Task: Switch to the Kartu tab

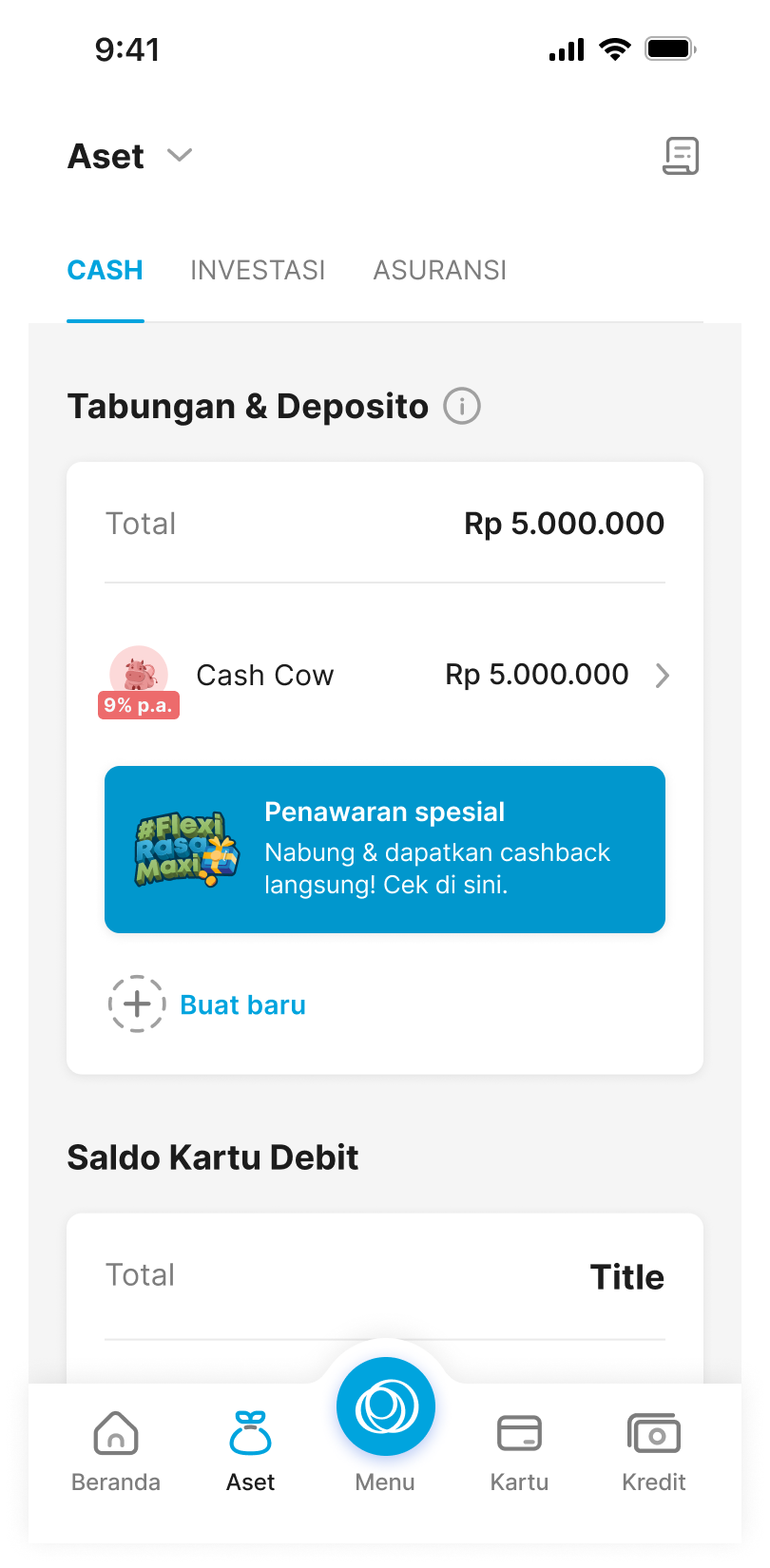Action: pos(519,1450)
